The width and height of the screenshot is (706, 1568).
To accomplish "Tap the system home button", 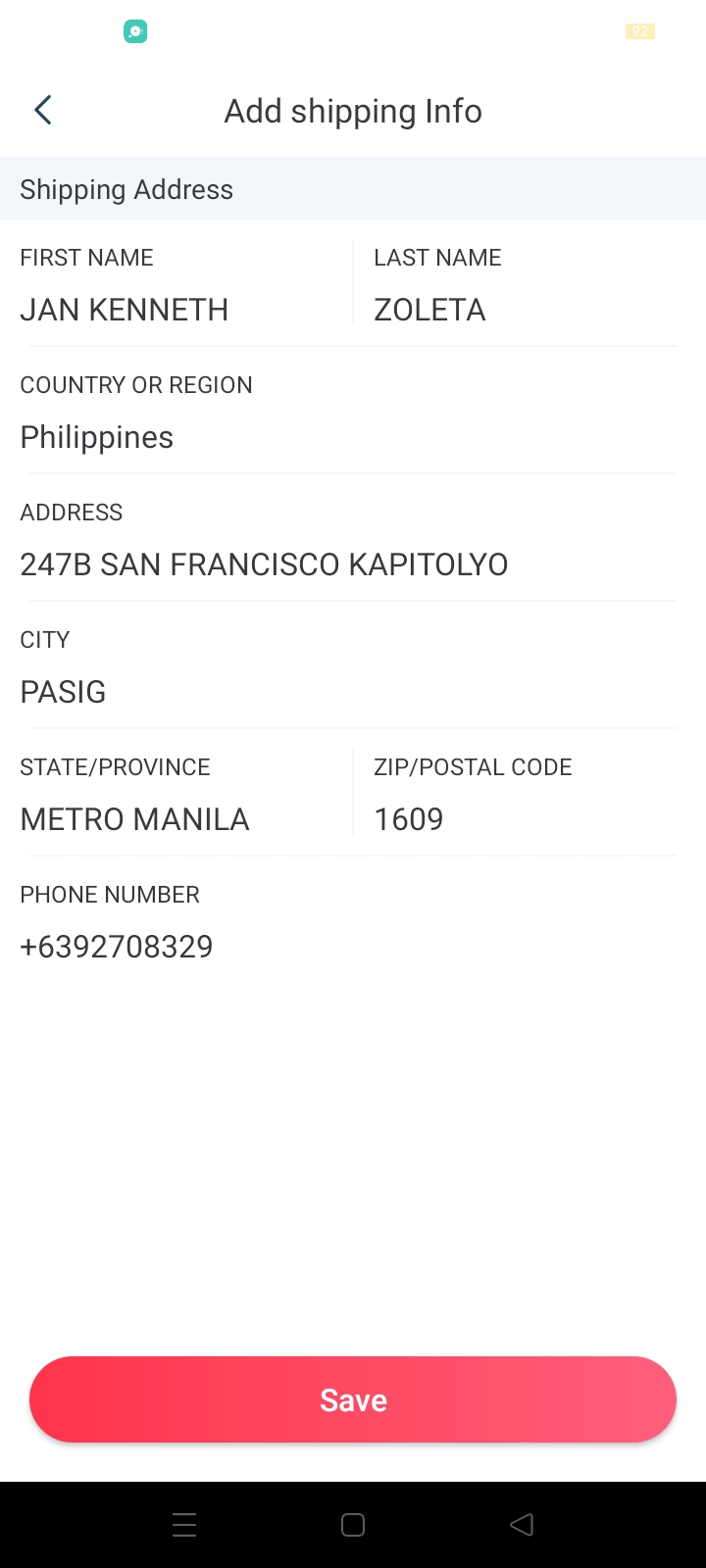I will [353, 1525].
